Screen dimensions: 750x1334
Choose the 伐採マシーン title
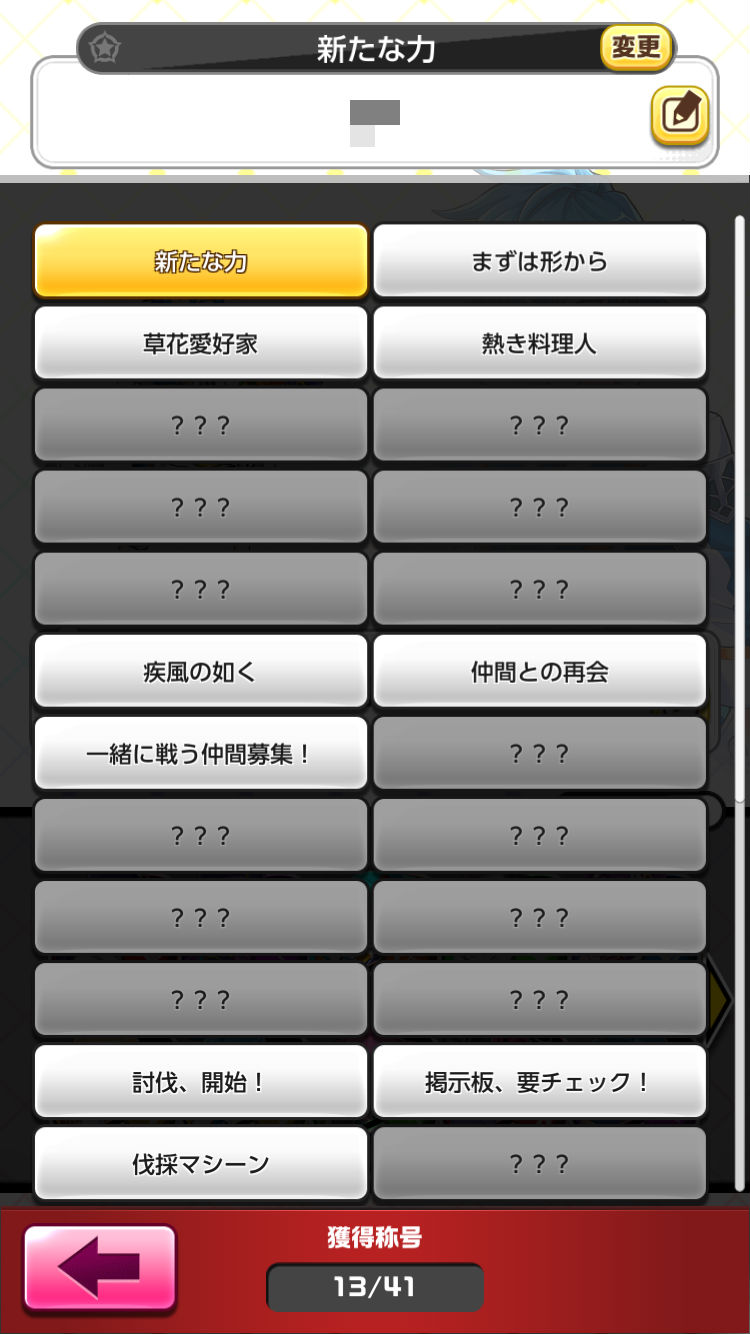point(201,1163)
